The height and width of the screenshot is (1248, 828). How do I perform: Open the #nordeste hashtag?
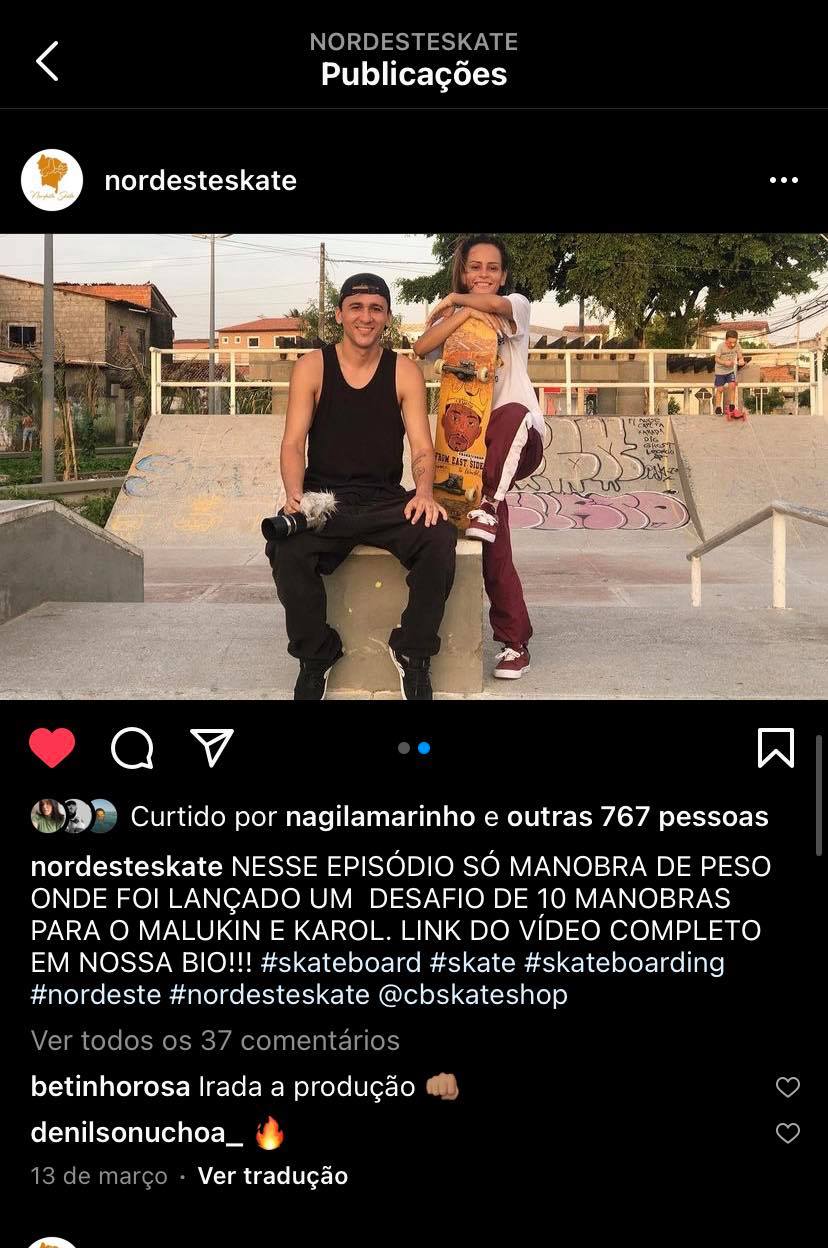(96, 995)
